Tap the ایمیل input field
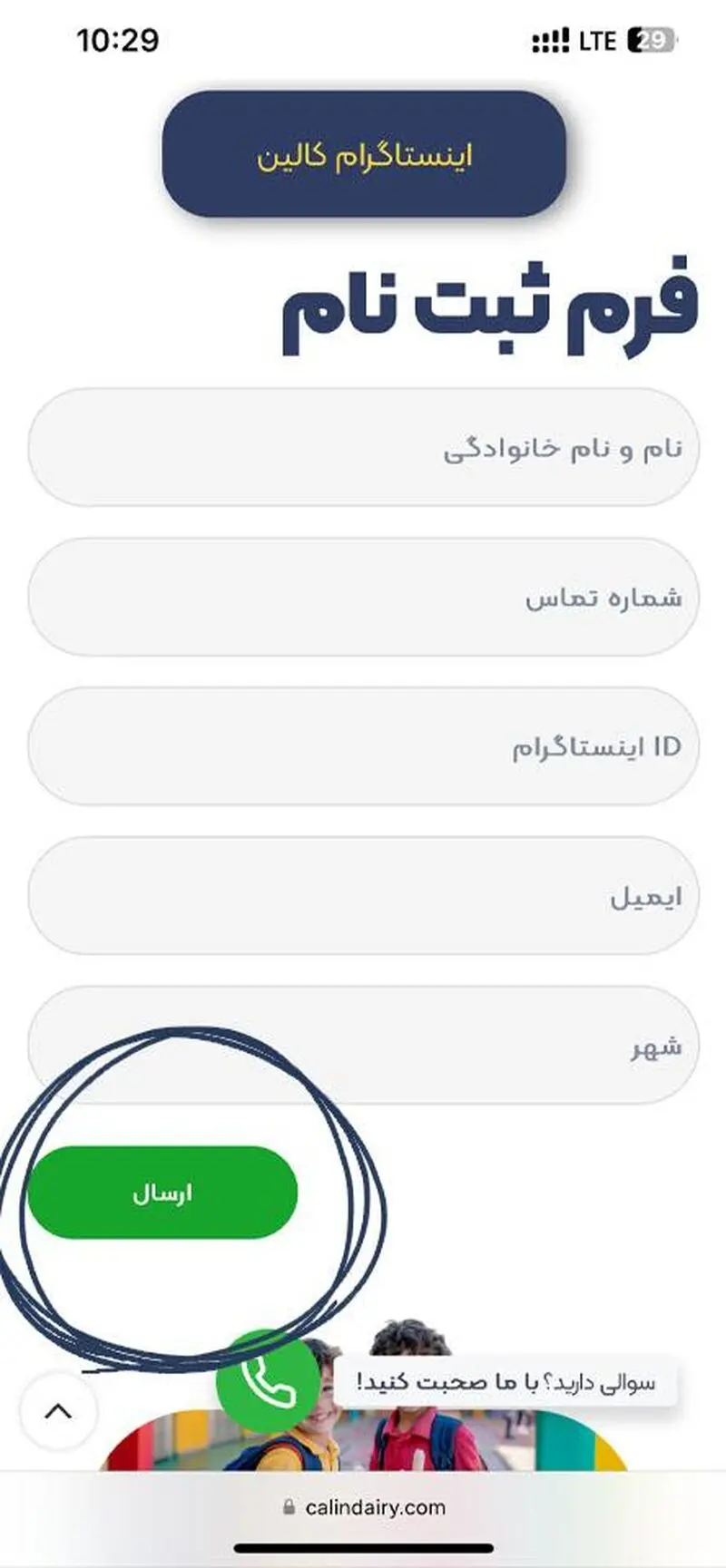Viewport: 726px width, 1568px height. tap(363, 896)
